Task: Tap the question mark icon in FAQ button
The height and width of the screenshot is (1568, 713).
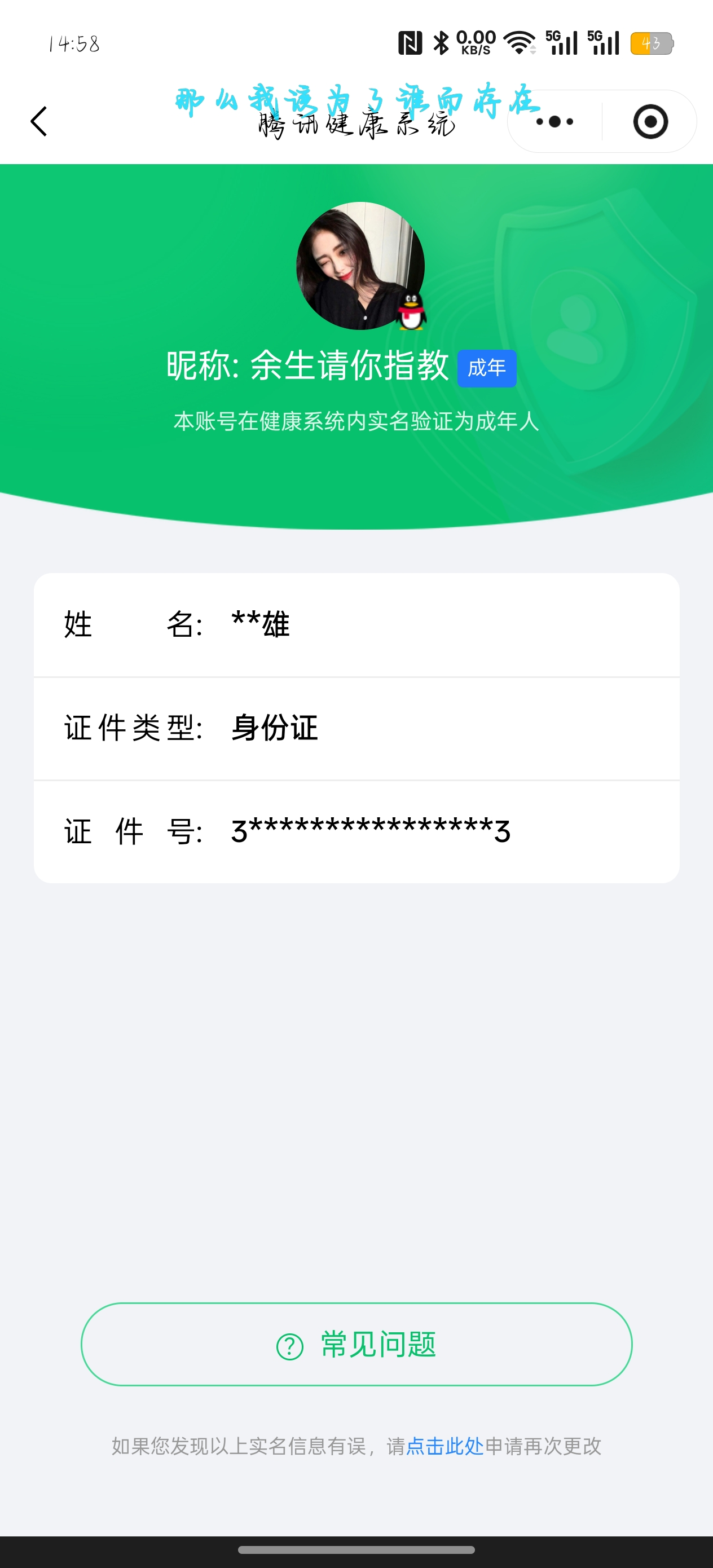Action: [x=291, y=1345]
